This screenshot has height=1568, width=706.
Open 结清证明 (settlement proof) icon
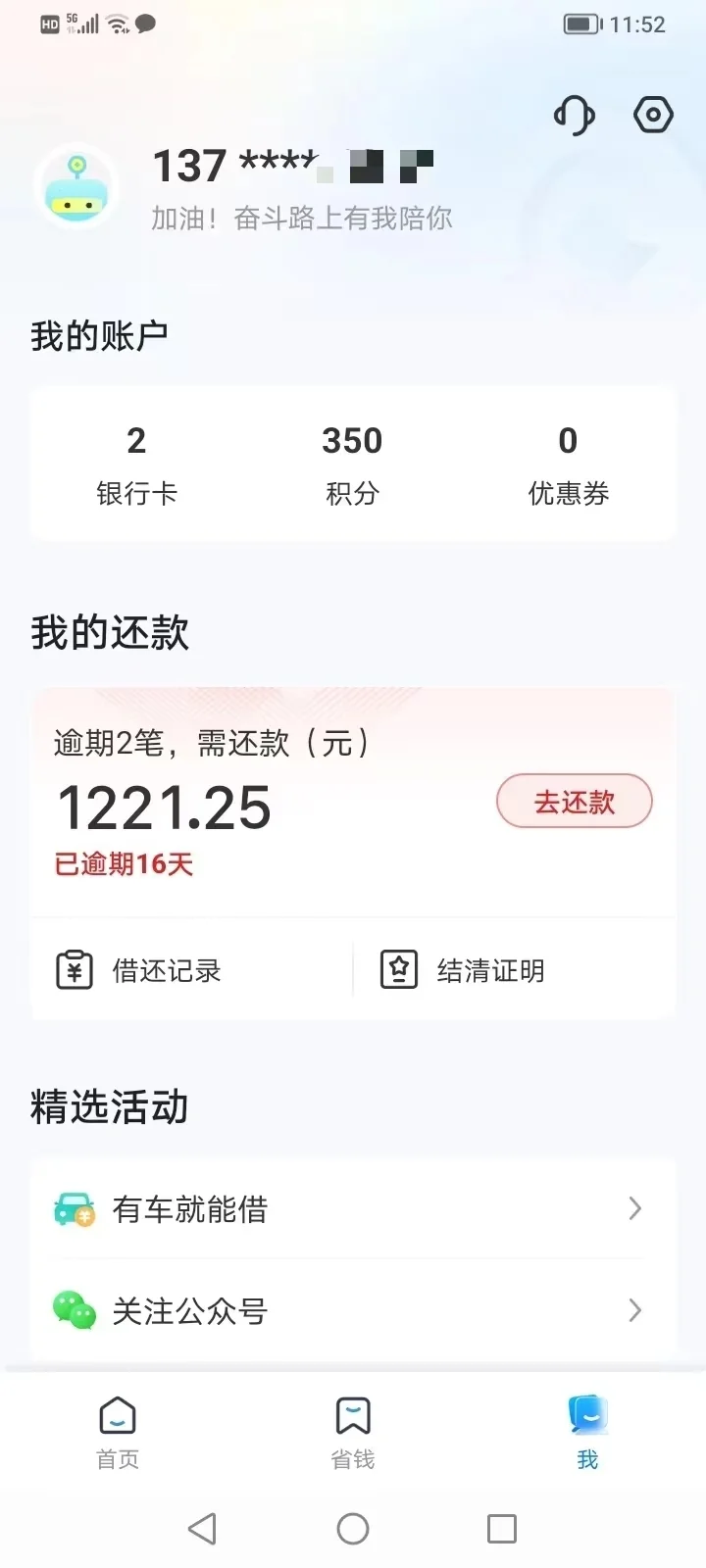tap(397, 970)
